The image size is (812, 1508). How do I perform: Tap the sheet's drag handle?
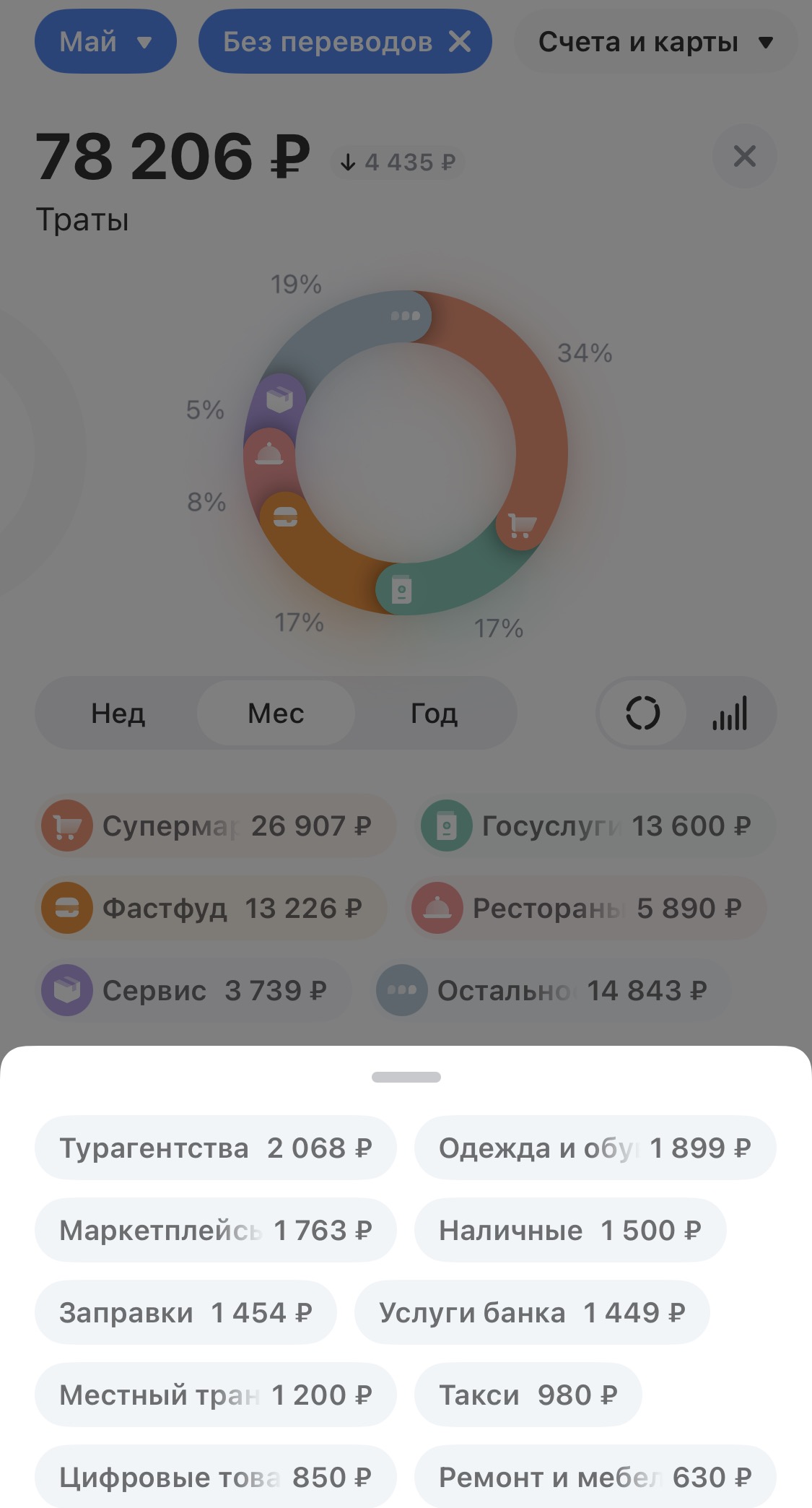pyautogui.click(x=406, y=1077)
